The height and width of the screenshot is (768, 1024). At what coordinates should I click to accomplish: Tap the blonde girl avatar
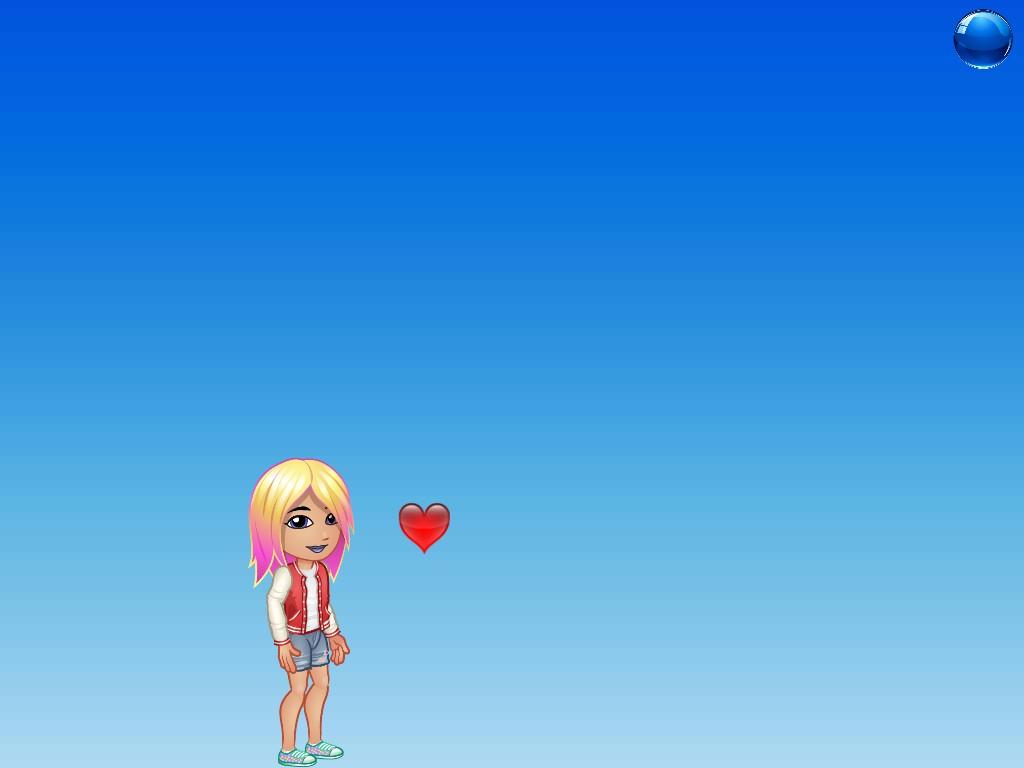pyautogui.click(x=303, y=600)
